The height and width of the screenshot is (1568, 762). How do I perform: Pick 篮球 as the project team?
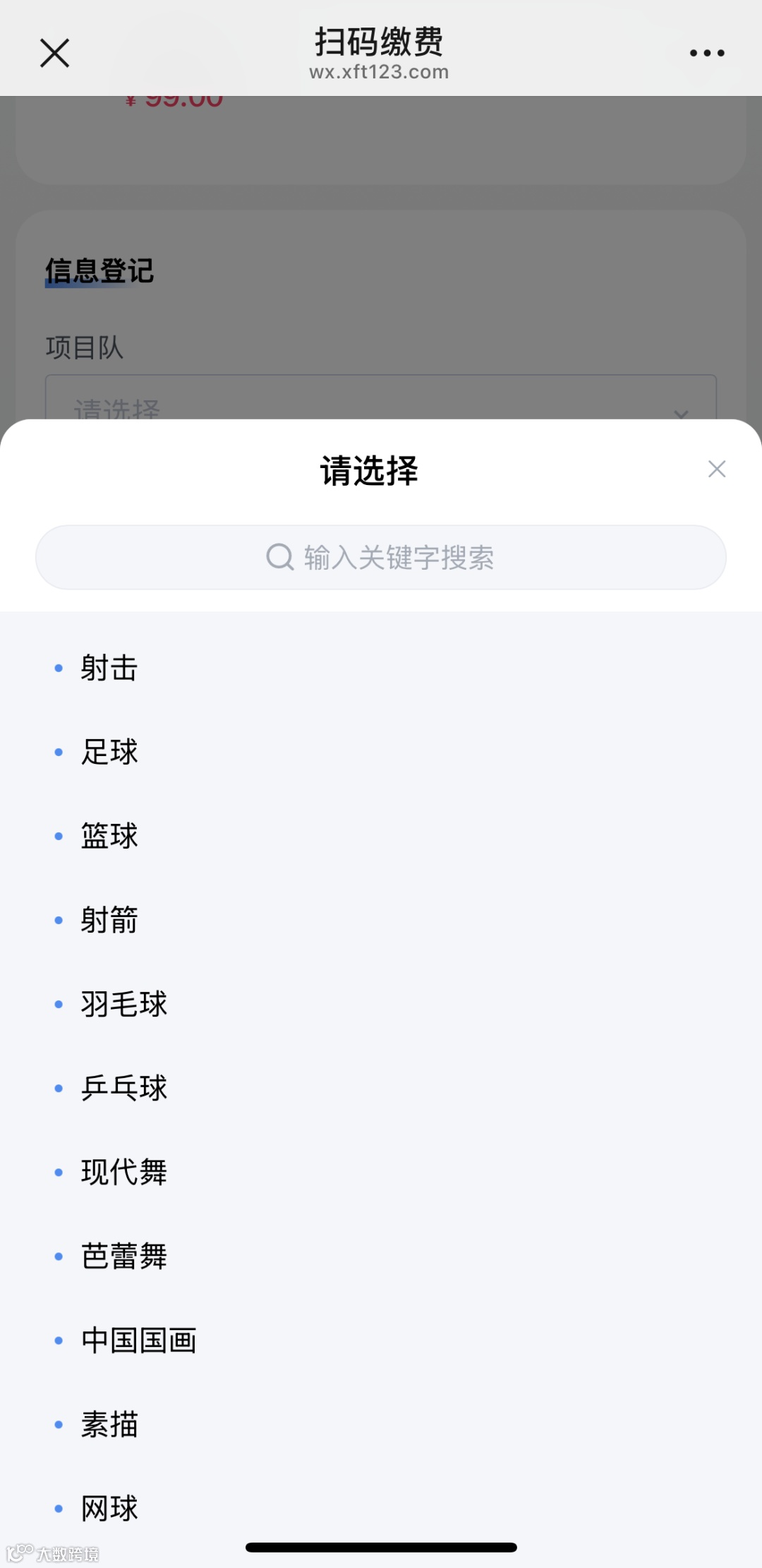[109, 836]
